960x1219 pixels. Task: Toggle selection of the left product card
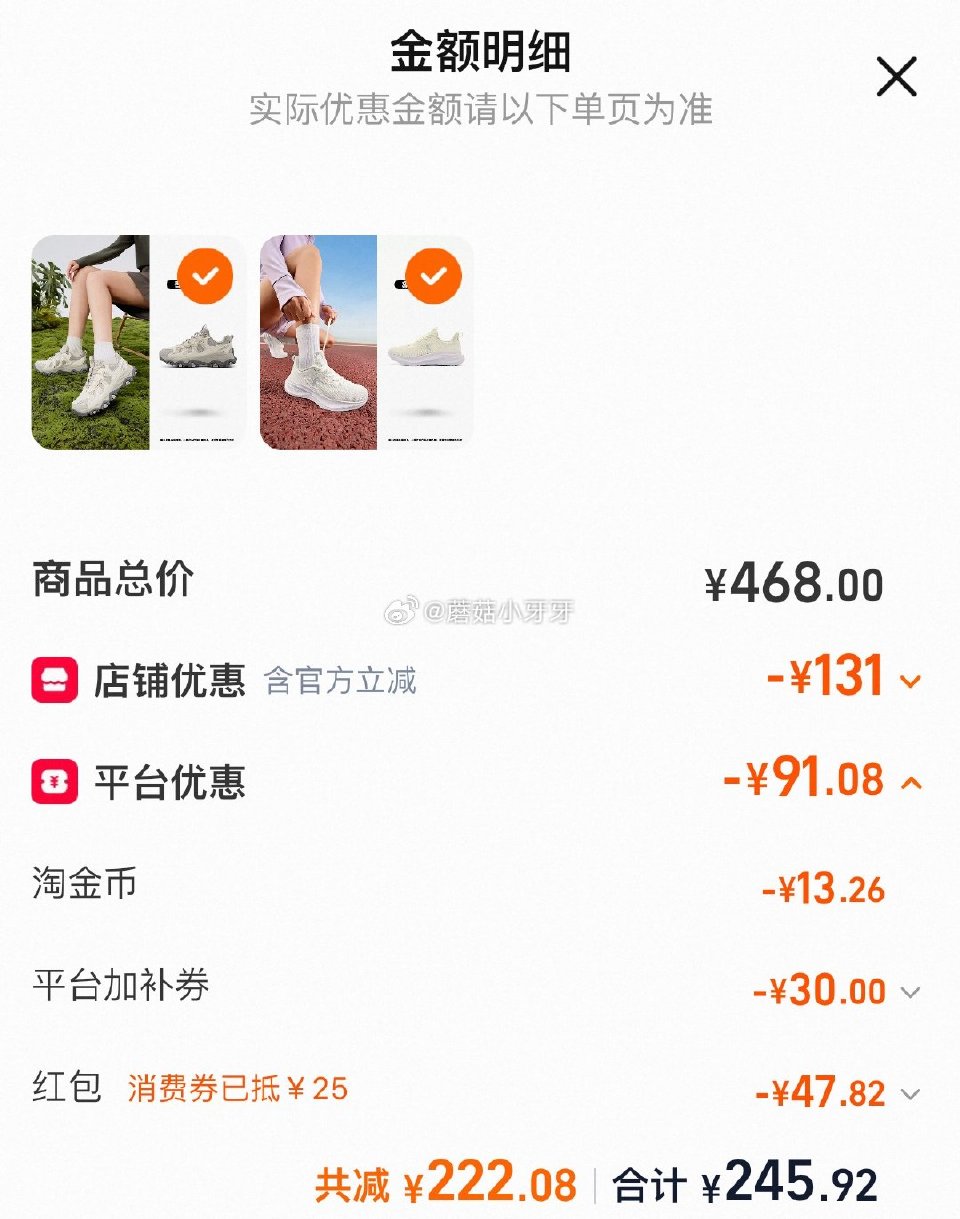(x=135, y=340)
